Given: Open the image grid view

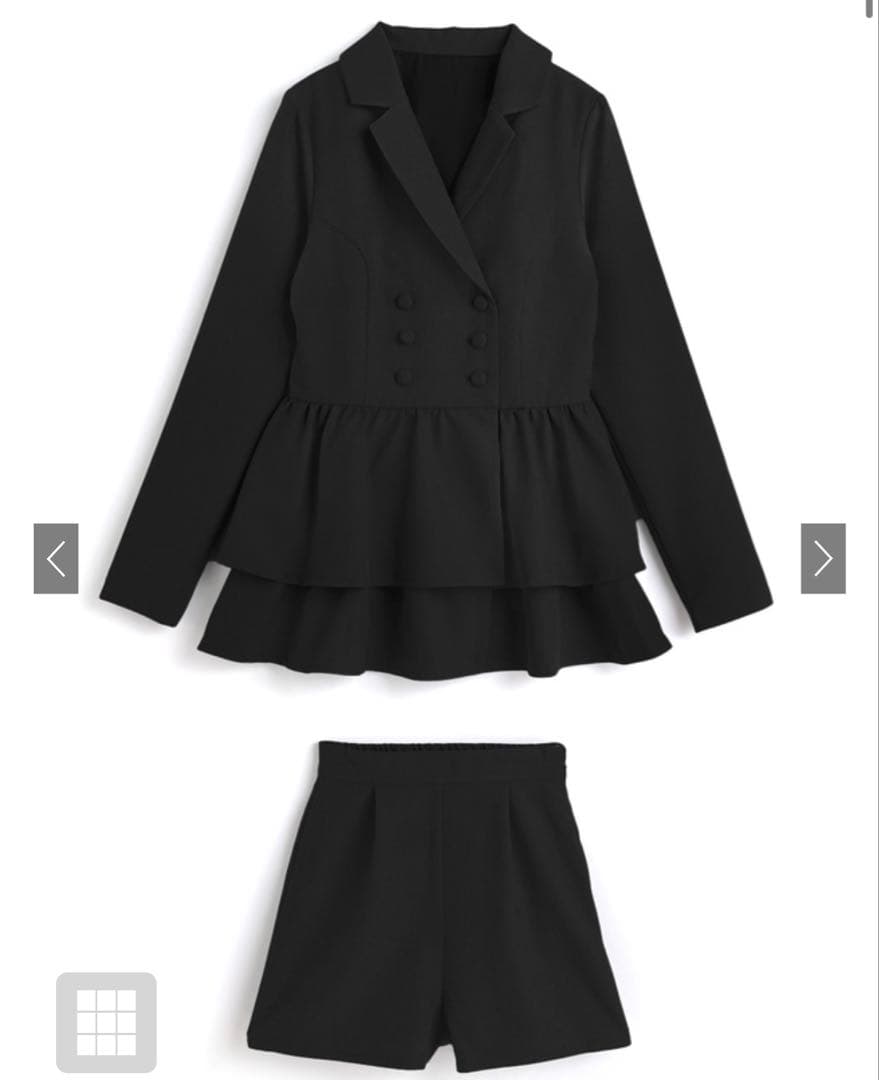Looking at the screenshot, I should coord(106,1022).
